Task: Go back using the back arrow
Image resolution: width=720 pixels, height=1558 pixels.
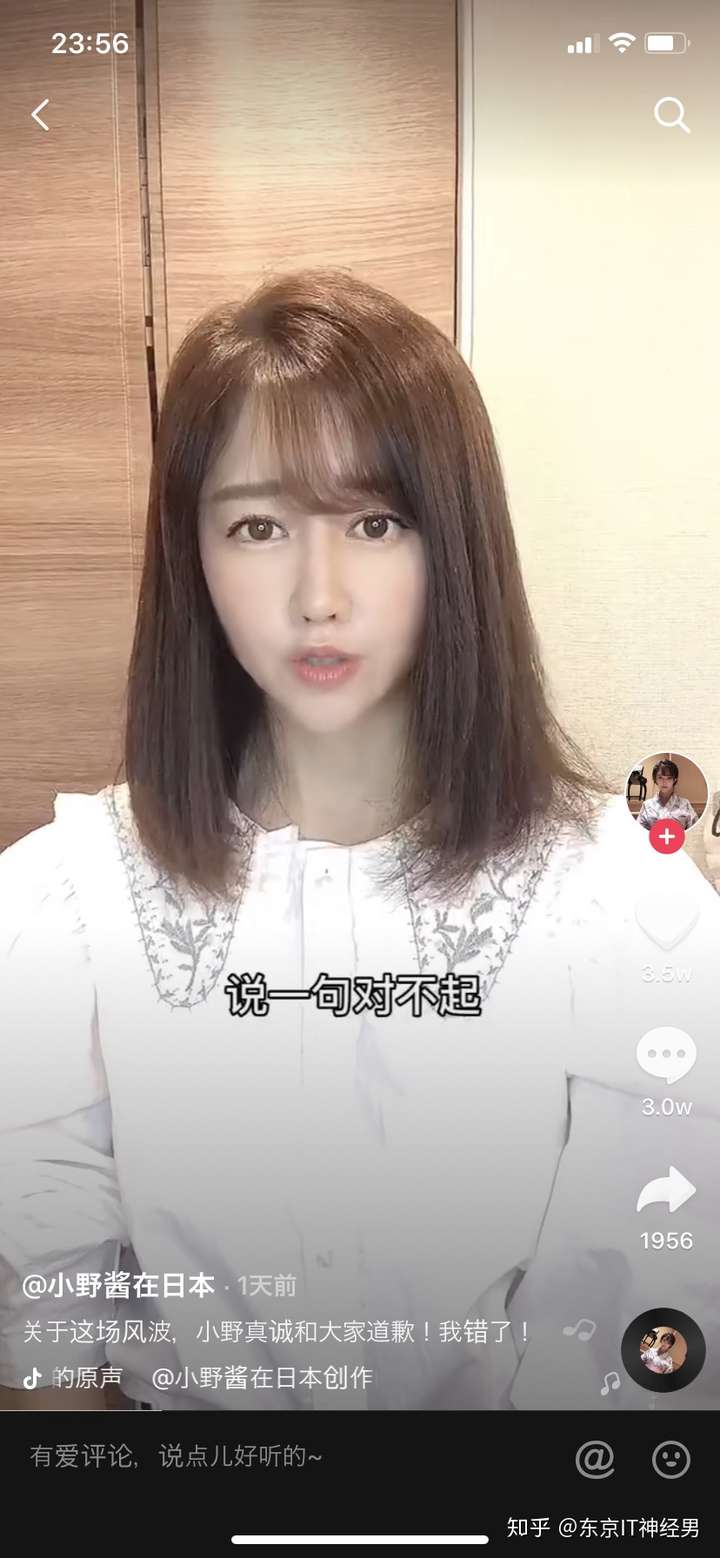Action: click(40, 115)
